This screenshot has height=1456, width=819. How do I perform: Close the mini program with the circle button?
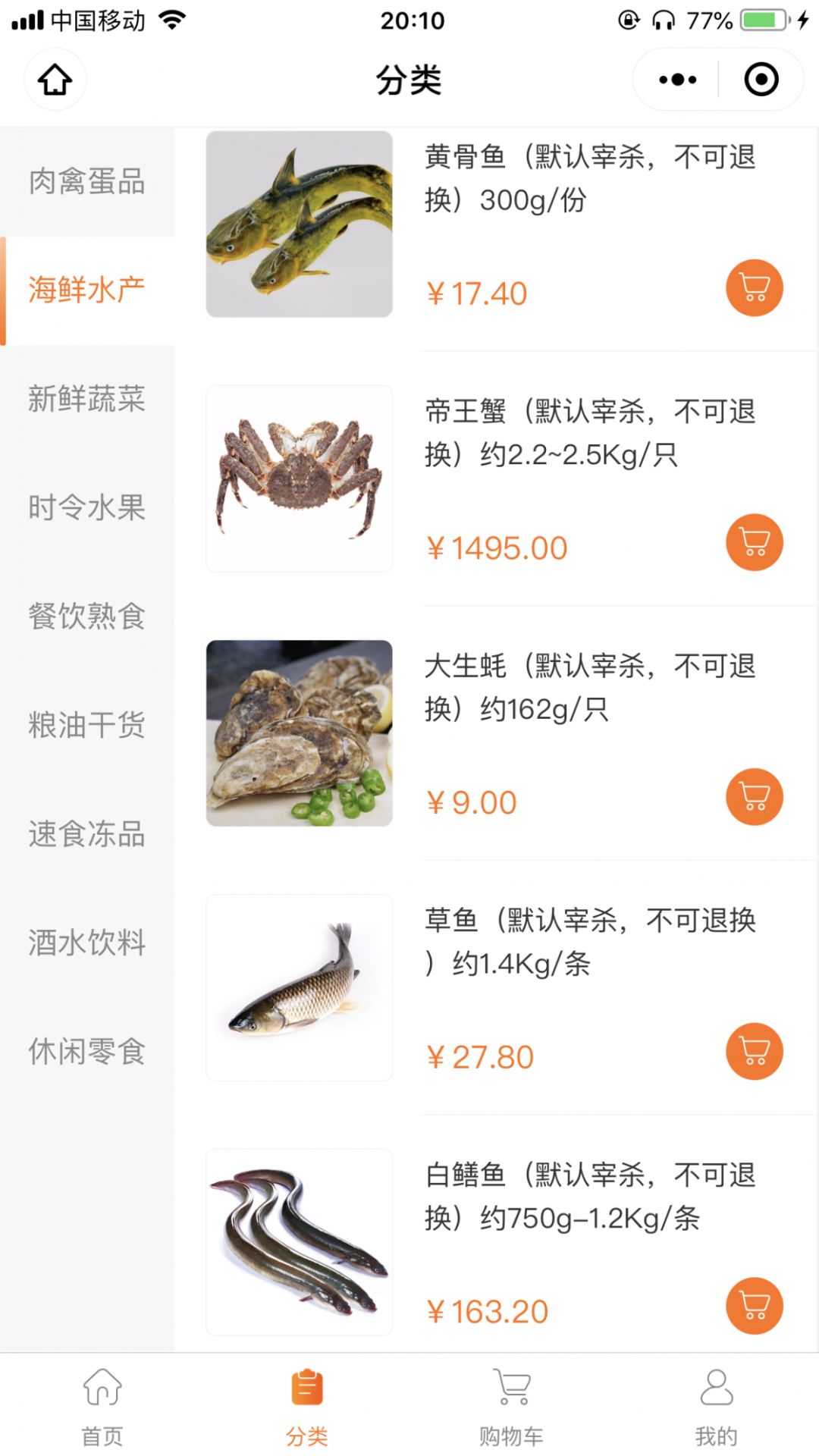click(x=761, y=80)
